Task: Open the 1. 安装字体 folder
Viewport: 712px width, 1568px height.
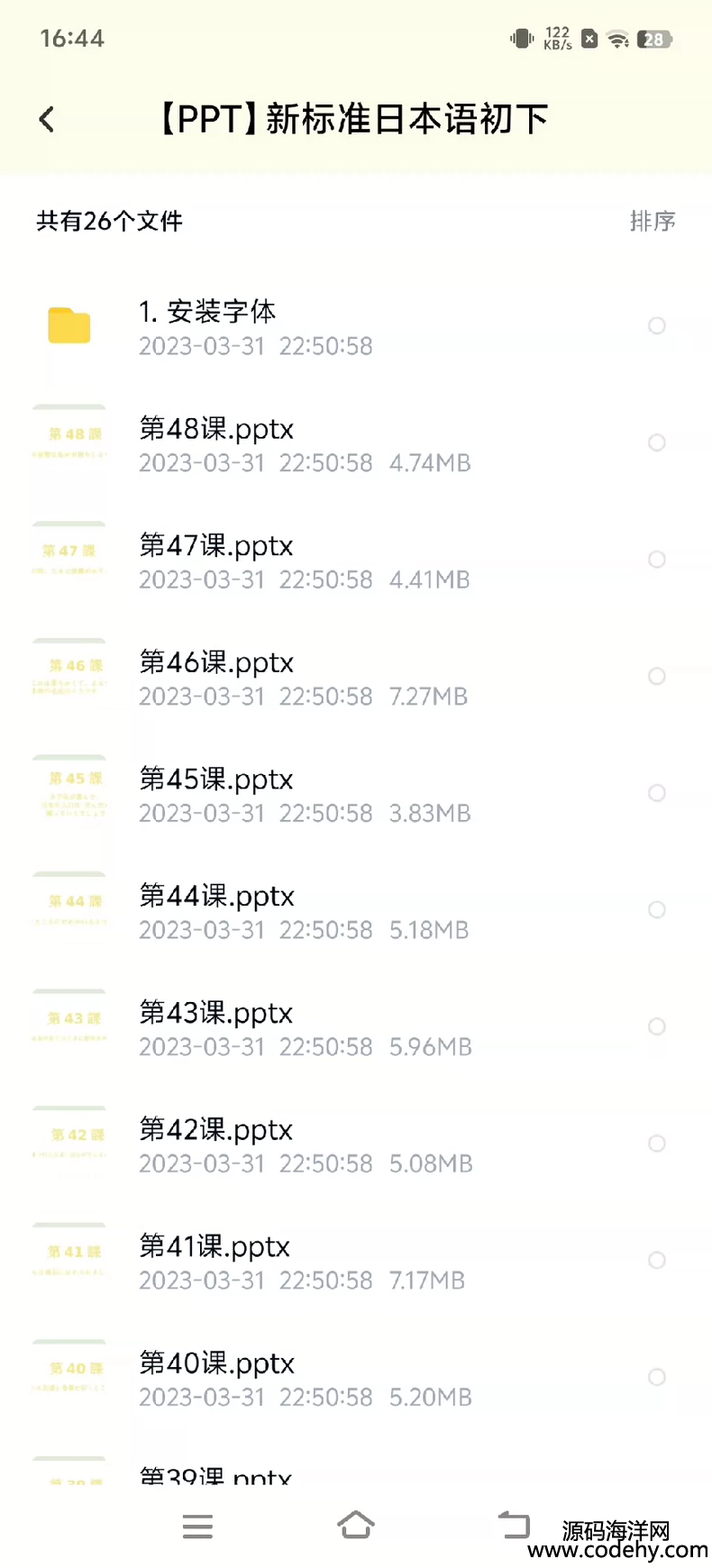Action: pos(356,326)
